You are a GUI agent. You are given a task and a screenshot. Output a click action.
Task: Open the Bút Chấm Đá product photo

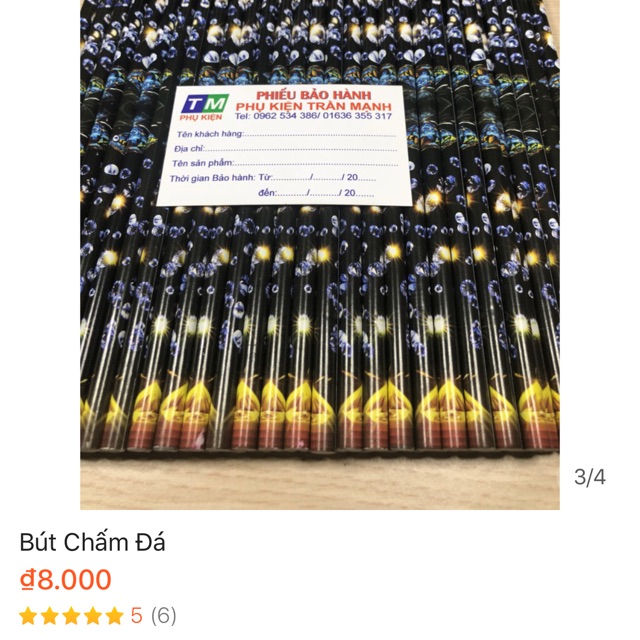[319, 255]
